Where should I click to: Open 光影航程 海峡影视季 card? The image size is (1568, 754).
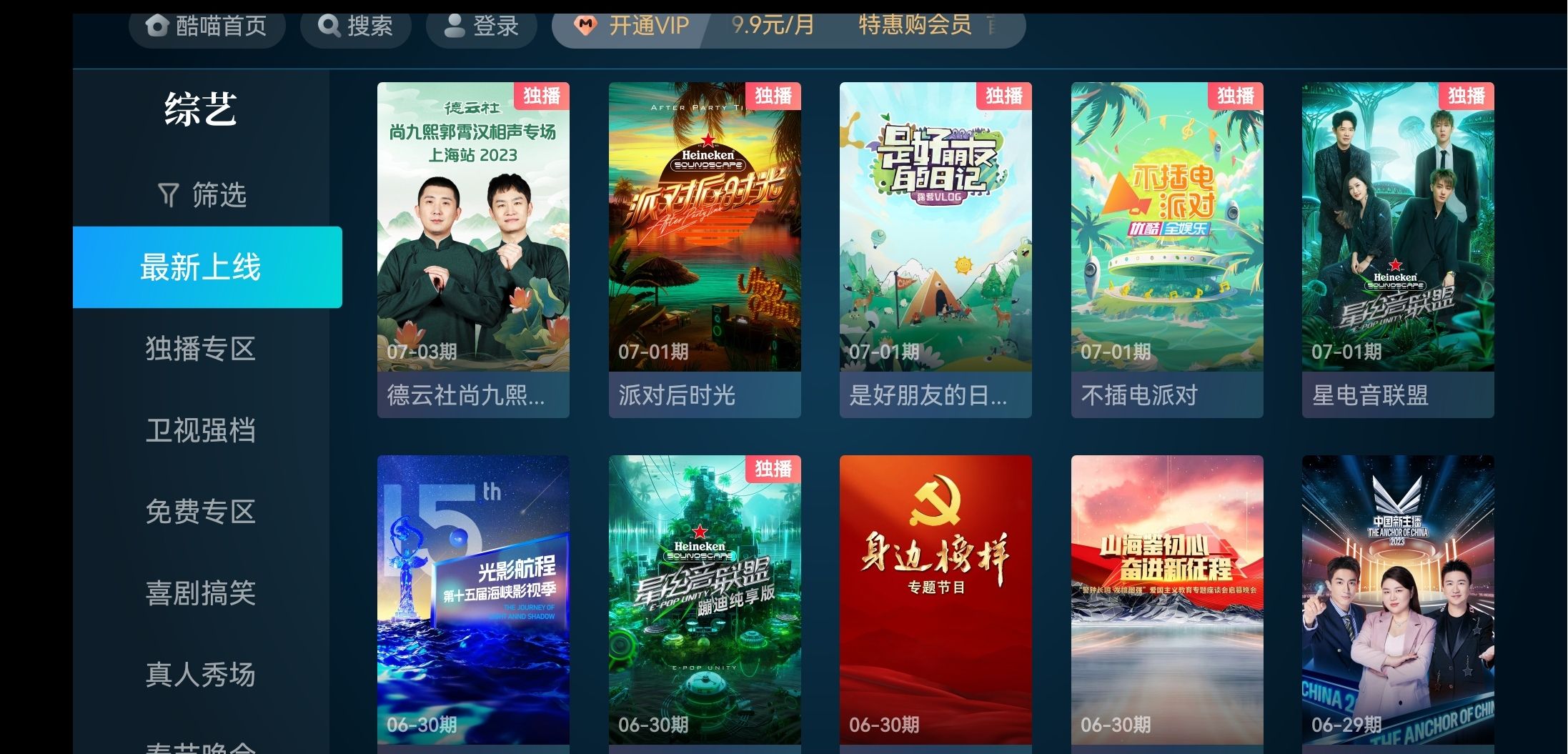tap(473, 600)
